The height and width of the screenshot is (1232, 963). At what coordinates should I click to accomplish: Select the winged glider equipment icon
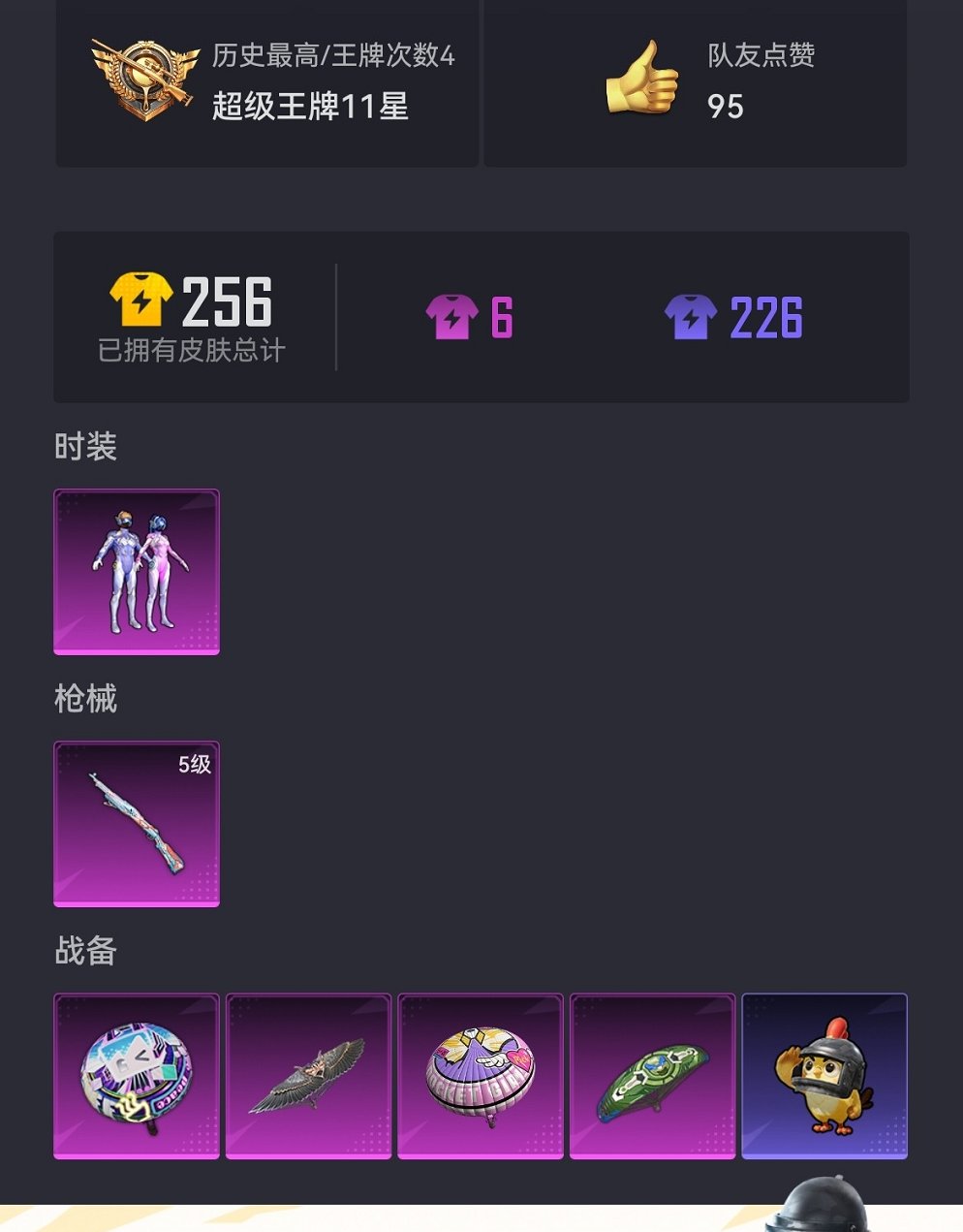coord(308,1076)
